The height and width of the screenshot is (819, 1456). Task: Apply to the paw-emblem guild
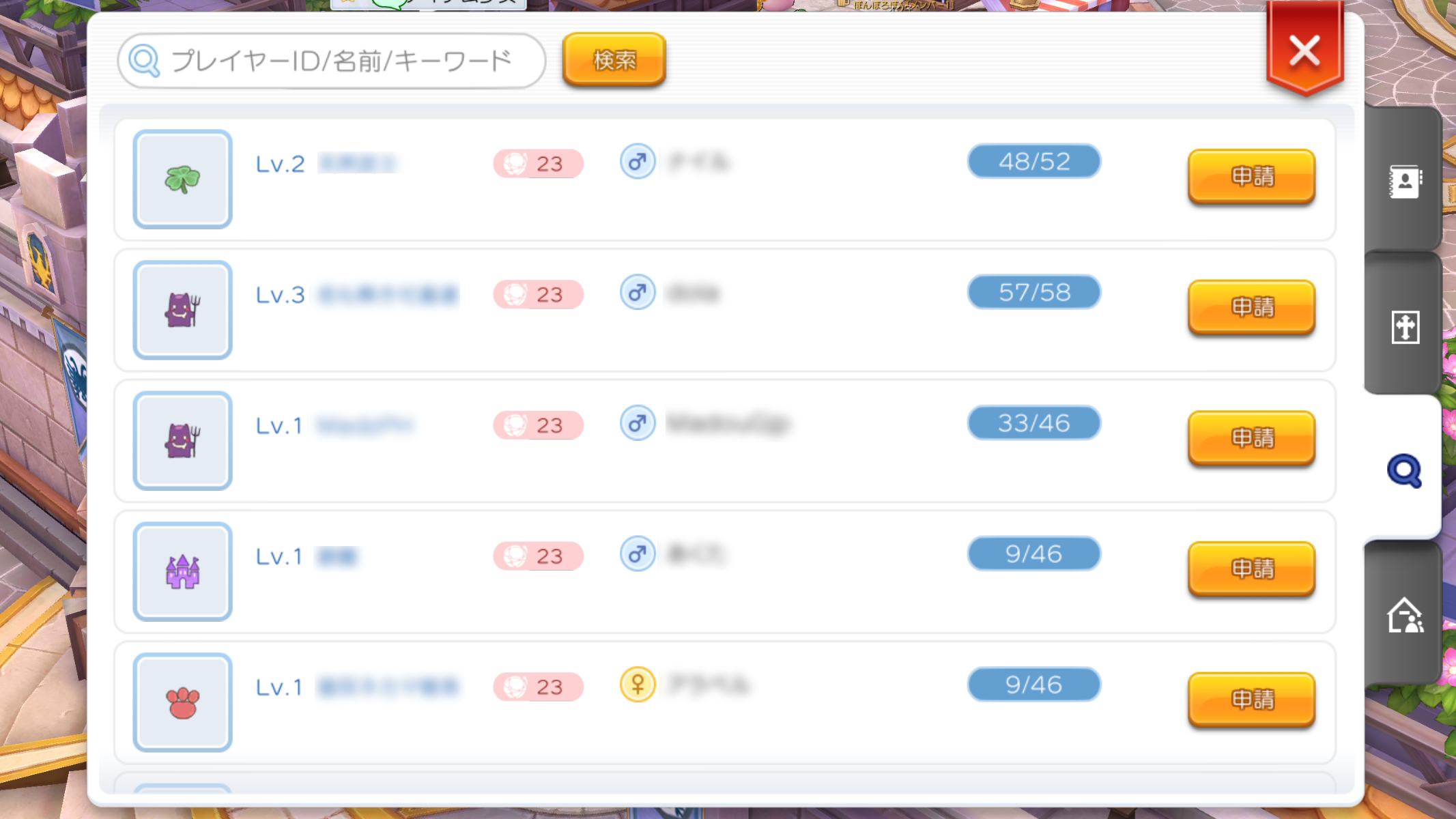1251,700
